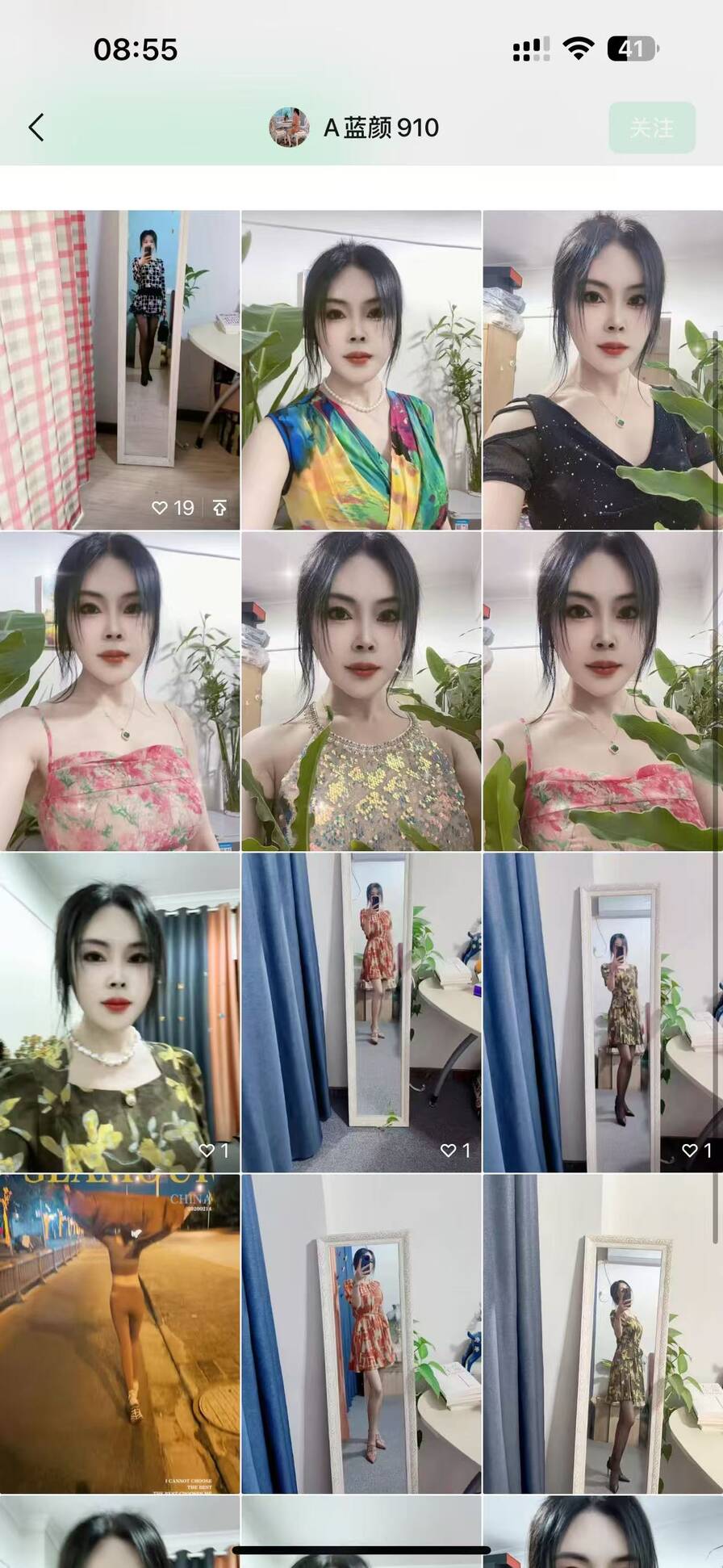Open the colorful green-yellow wrap dress post

[x=361, y=370]
